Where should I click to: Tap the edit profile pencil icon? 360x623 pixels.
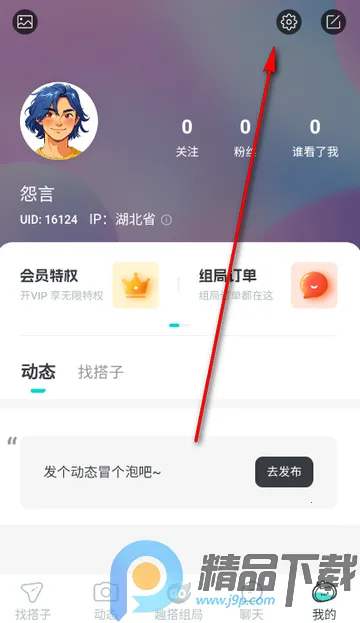tap(333, 21)
